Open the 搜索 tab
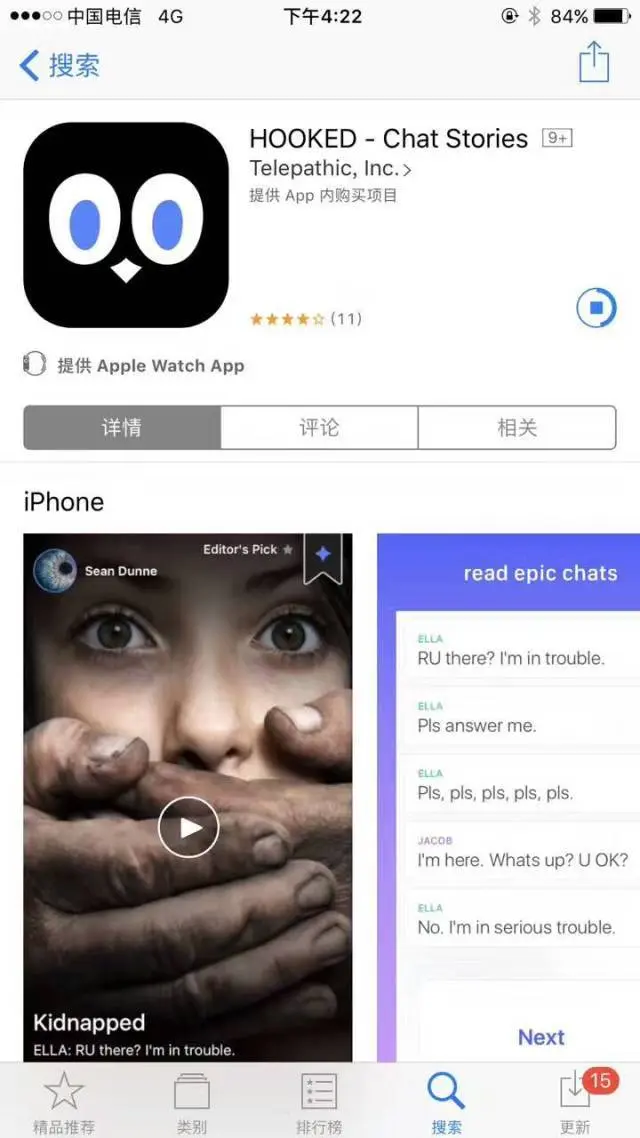The width and height of the screenshot is (640, 1138). [x=446, y=1100]
